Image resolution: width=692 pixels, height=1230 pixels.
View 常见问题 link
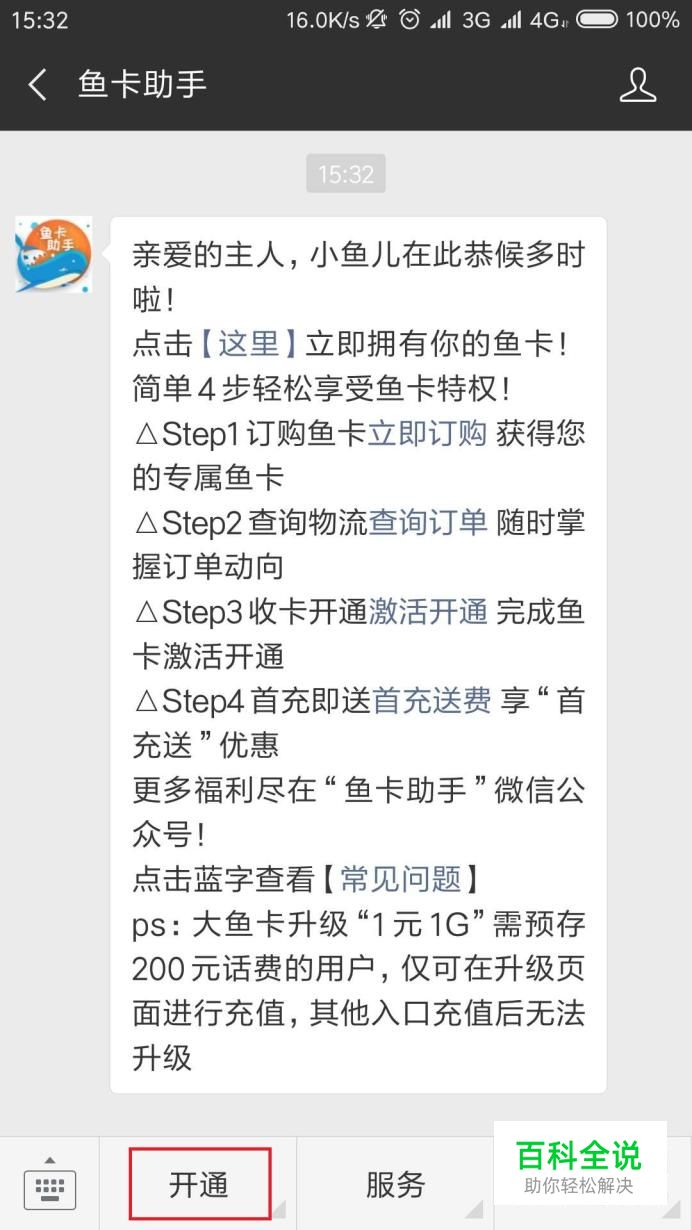[401, 879]
